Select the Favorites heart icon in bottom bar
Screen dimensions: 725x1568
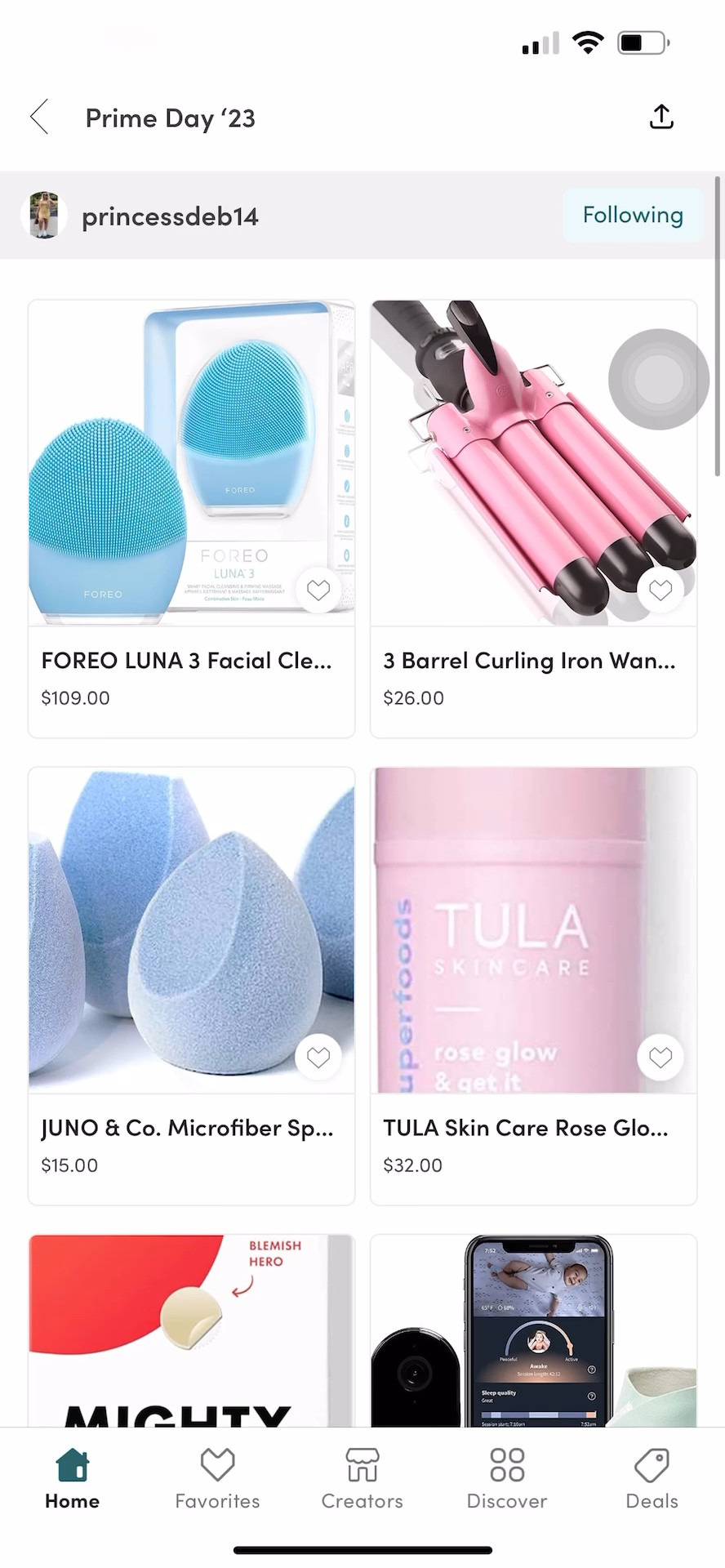pos(217,1464)
